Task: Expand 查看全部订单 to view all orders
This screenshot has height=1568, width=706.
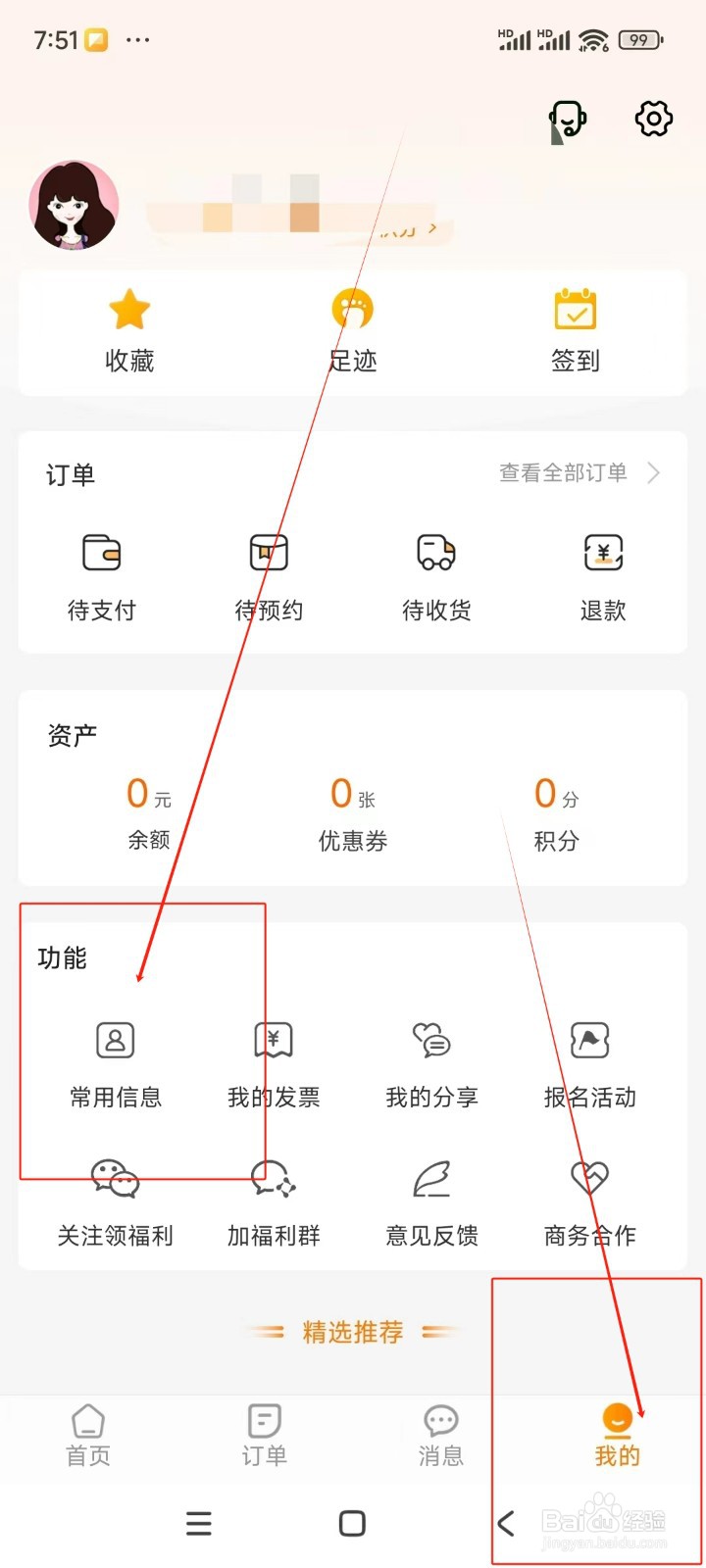Action: (x=564, y=473)
